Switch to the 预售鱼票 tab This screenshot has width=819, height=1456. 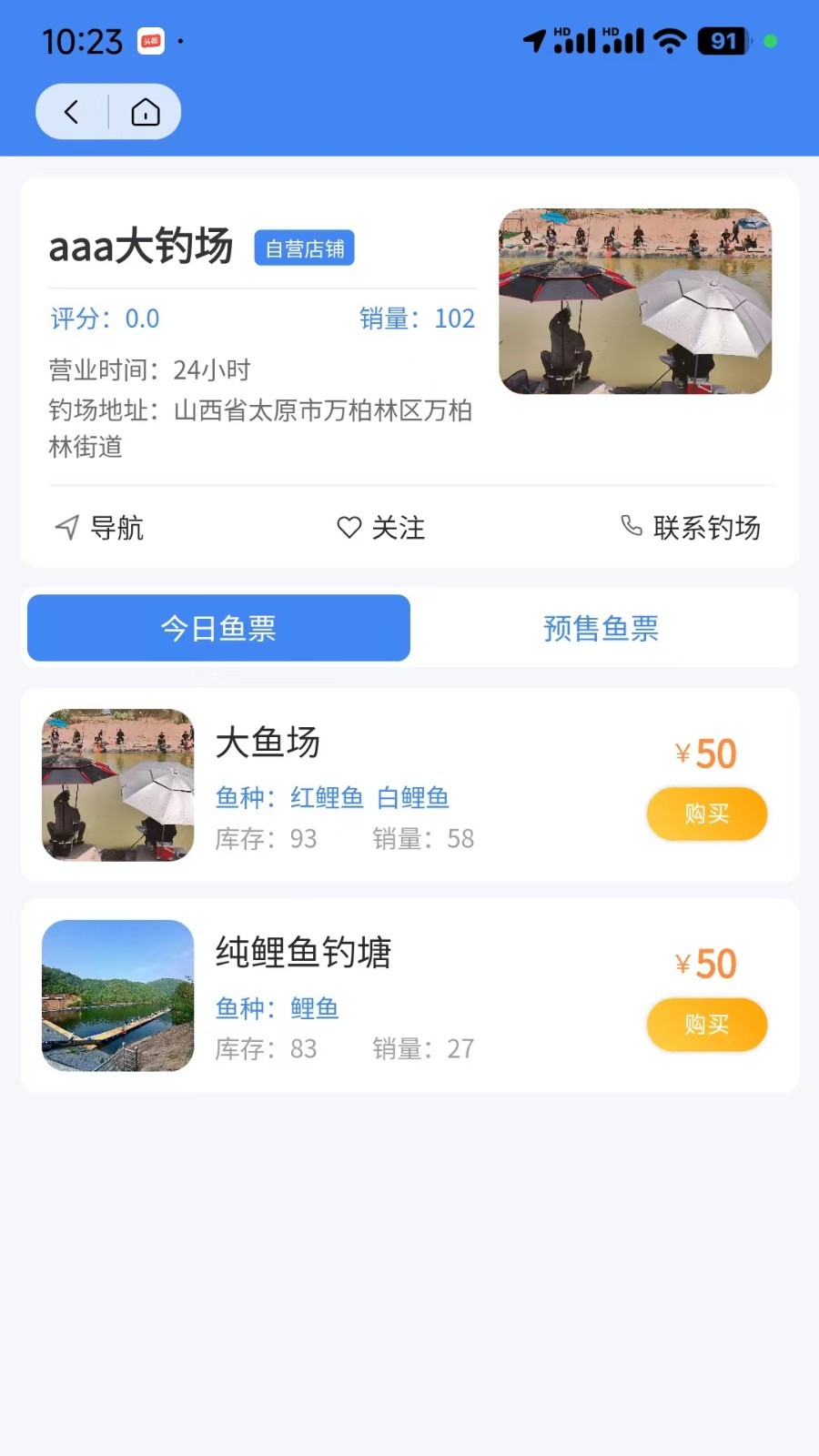(601, 628)
